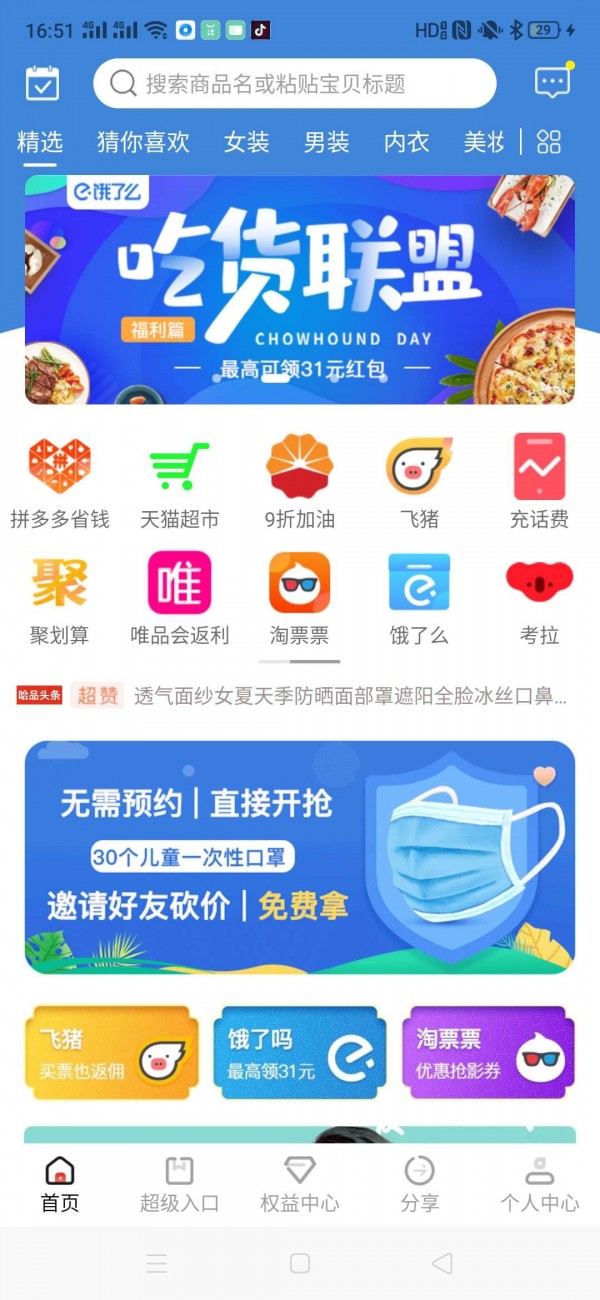Open the calendar check-in icon

(x=42, y=83)
